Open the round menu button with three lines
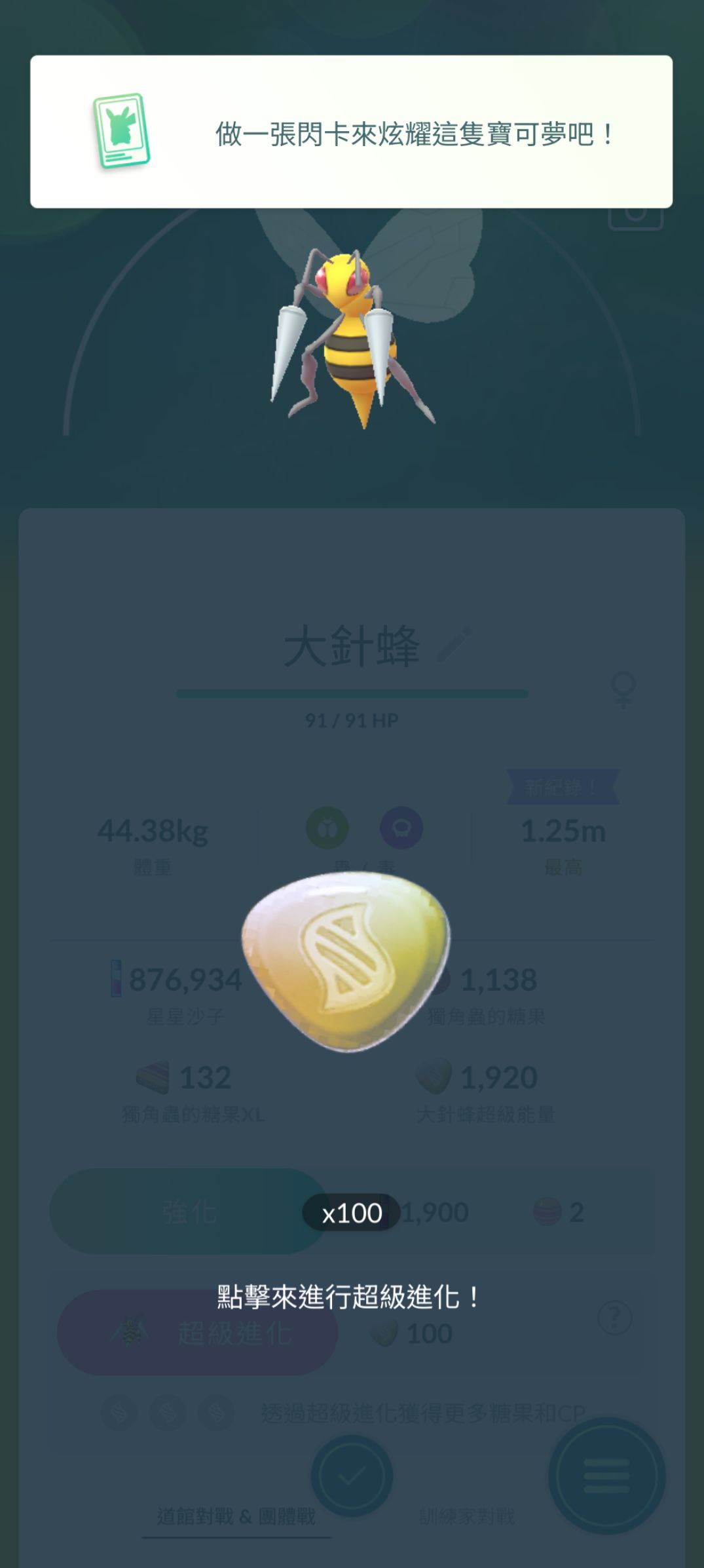The height and width of the screenshot is (1568, 704). [606, 1476]
